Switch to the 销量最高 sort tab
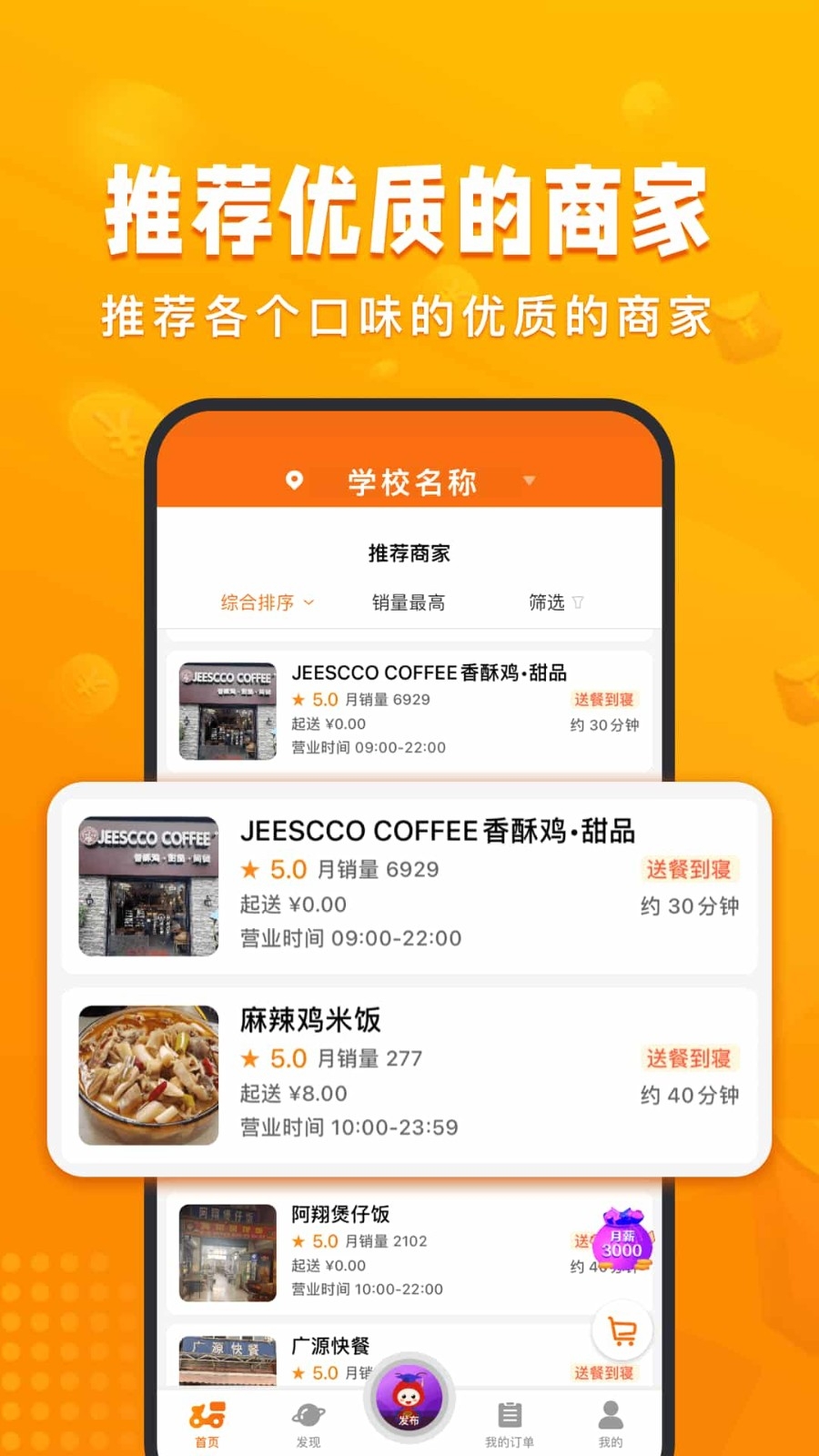 point(407,602)
